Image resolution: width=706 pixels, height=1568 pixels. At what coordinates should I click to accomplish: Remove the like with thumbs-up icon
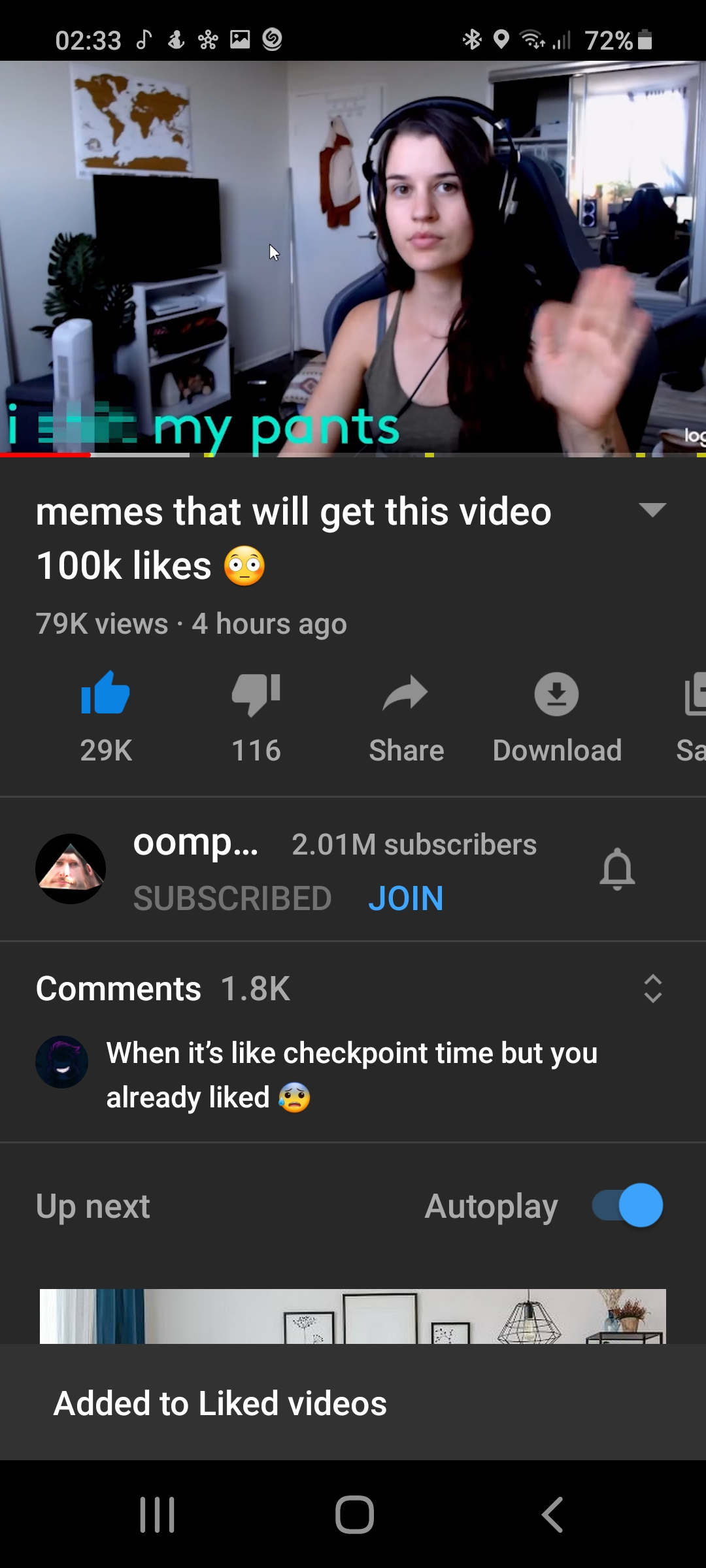(106, 694)
